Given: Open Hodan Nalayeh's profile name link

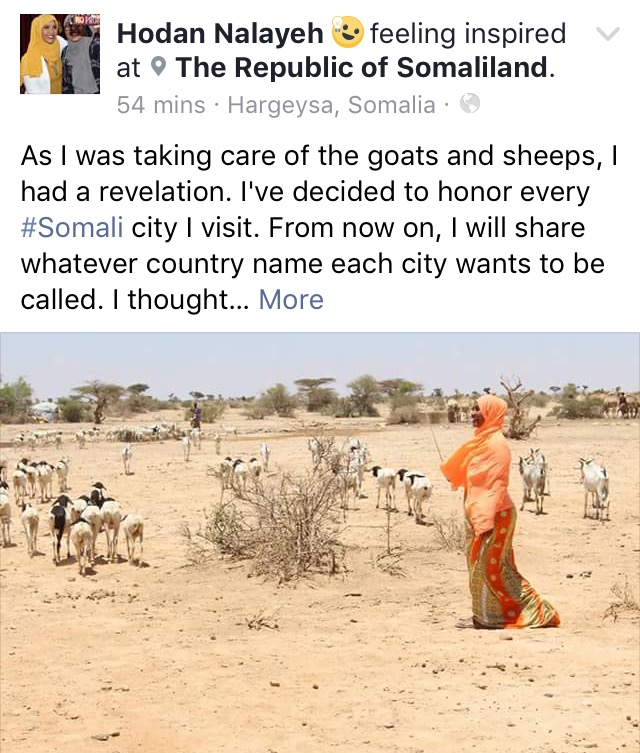Looking at the screenshot, I should (x=220, y=35).
